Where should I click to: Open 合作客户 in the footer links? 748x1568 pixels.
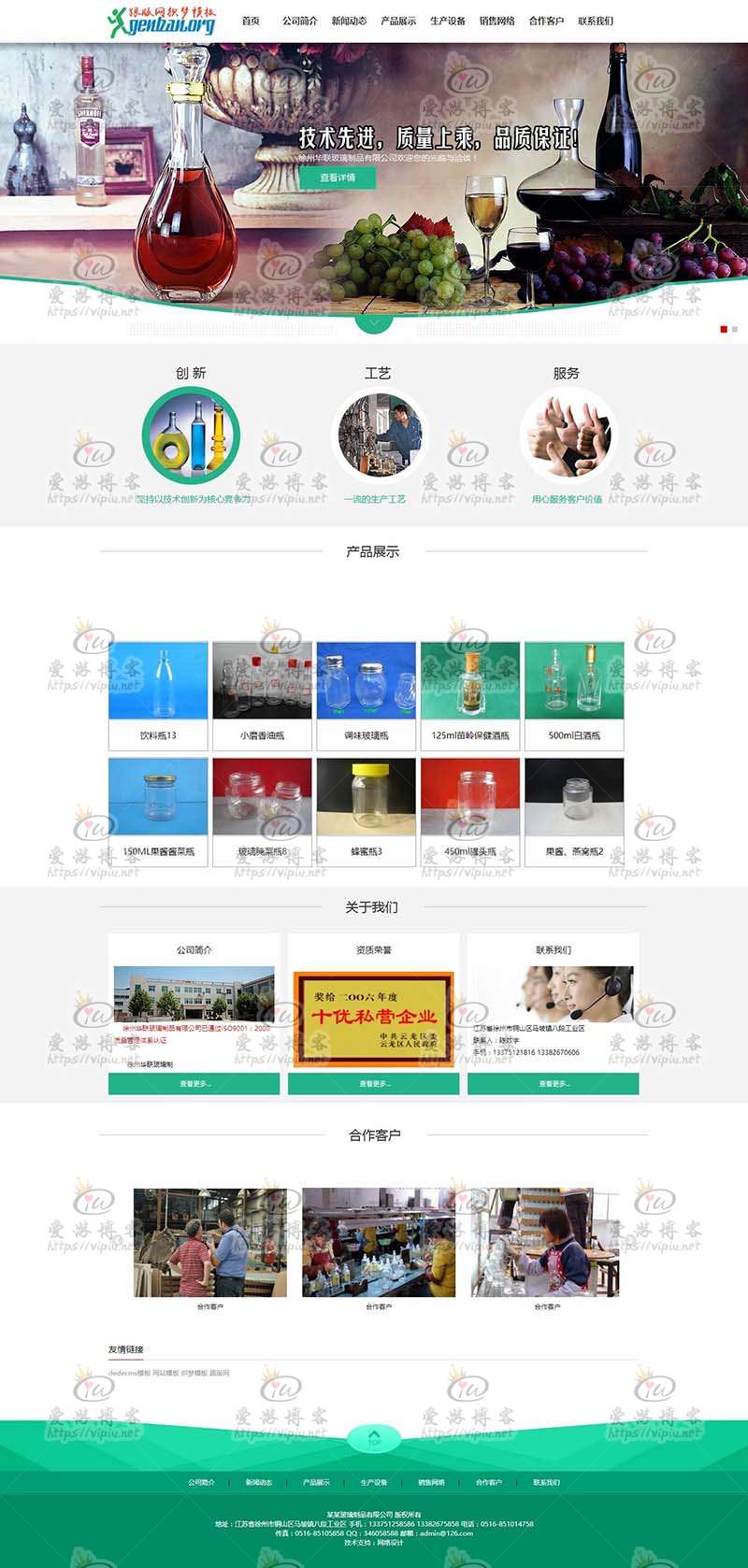point(489,1482)
